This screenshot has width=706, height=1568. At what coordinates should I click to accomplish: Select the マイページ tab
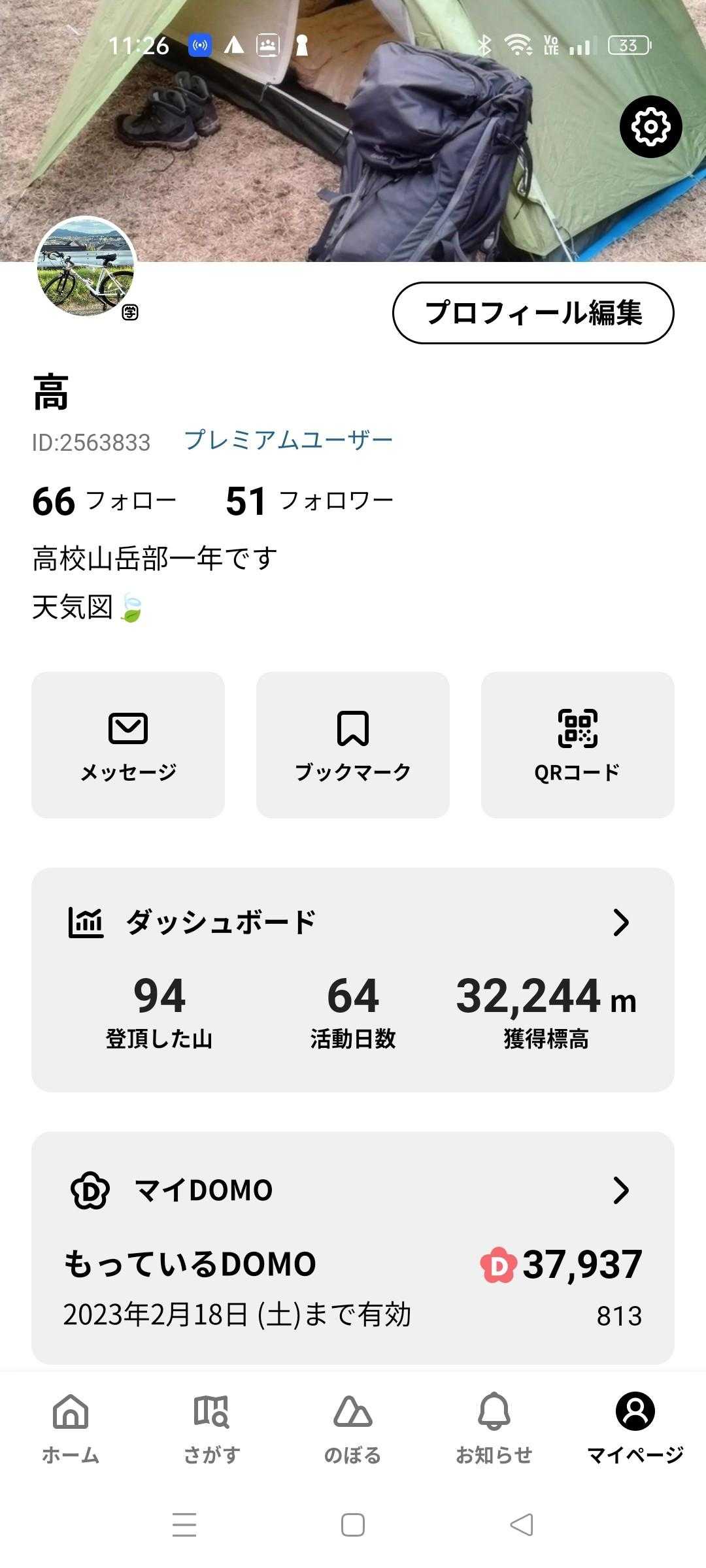pos(635,1428)
